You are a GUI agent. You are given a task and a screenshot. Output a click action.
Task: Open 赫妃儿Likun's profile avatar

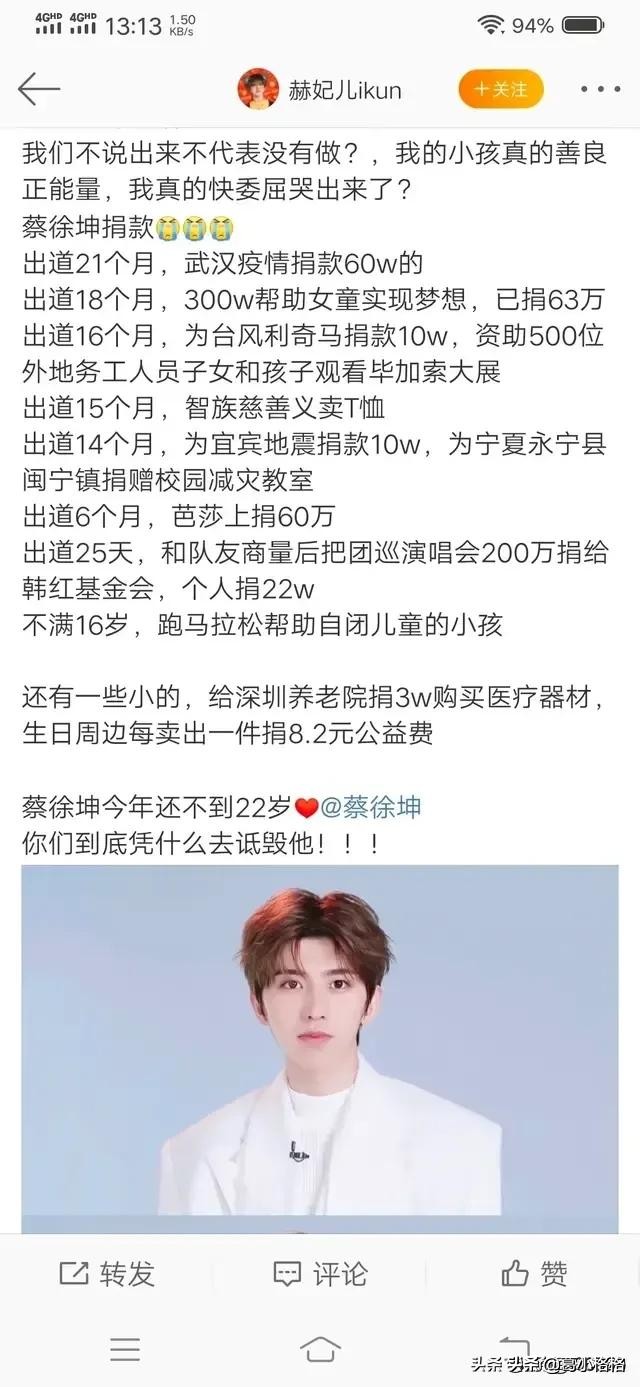pyautogui.click(x=257, y=89)
